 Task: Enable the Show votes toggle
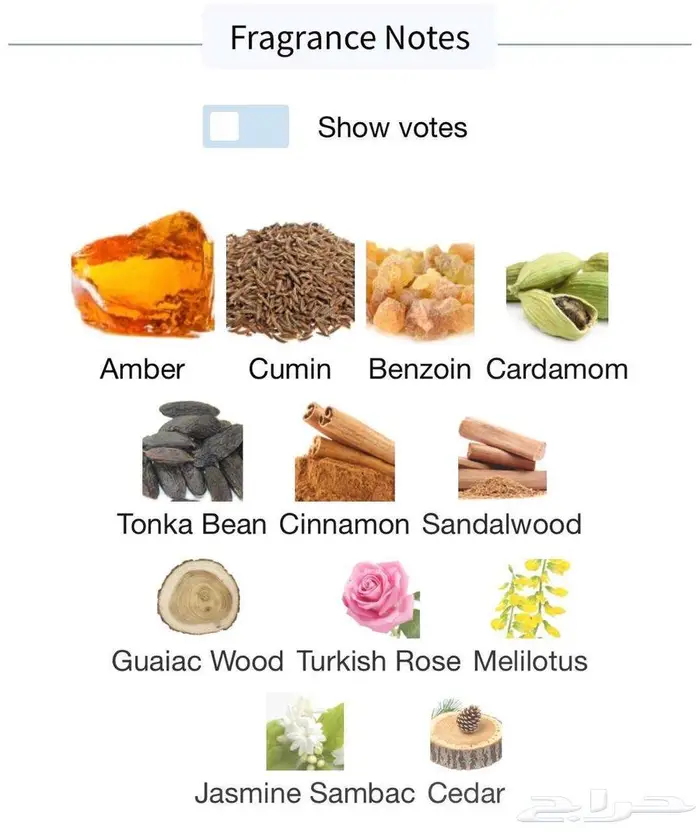[x=245, y=127]
